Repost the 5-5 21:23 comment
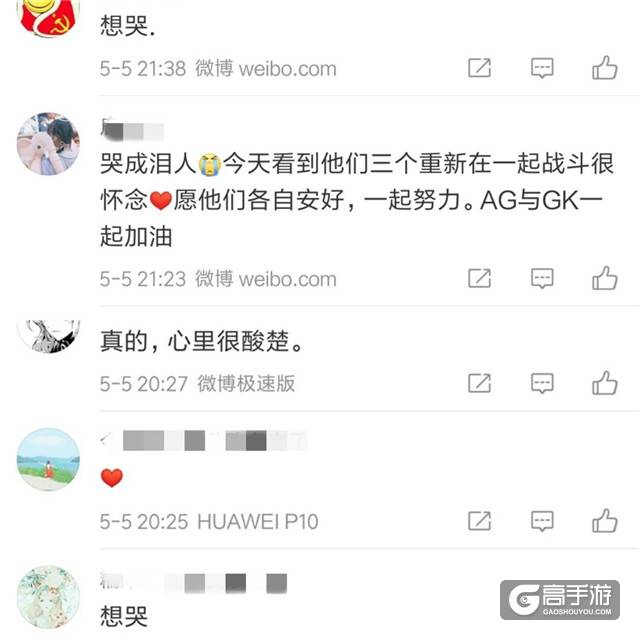The height and width of the screenshot is (640, 640). (x=480, y=278)
